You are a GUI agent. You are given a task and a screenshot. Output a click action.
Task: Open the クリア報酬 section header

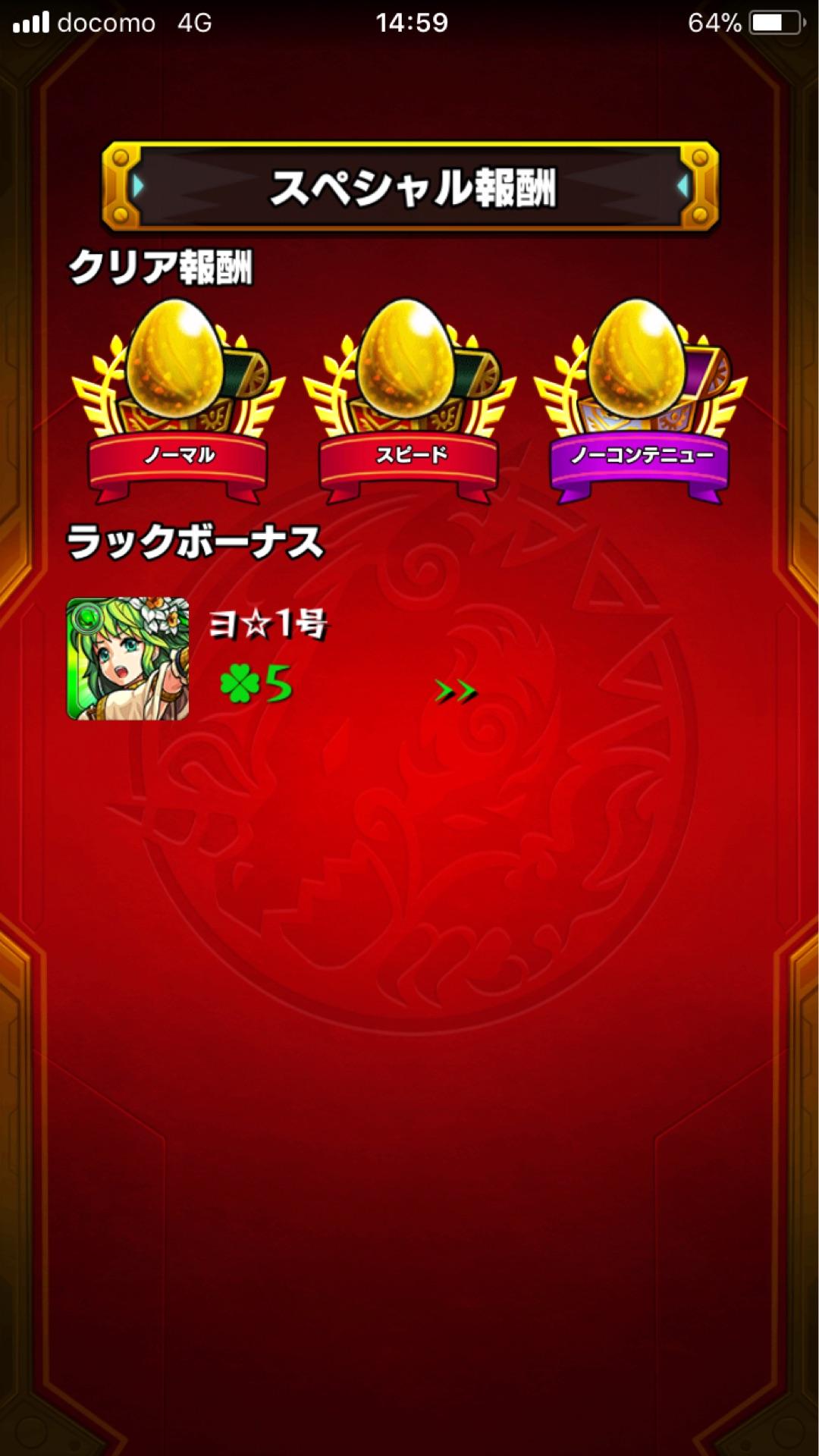(163, 264)
